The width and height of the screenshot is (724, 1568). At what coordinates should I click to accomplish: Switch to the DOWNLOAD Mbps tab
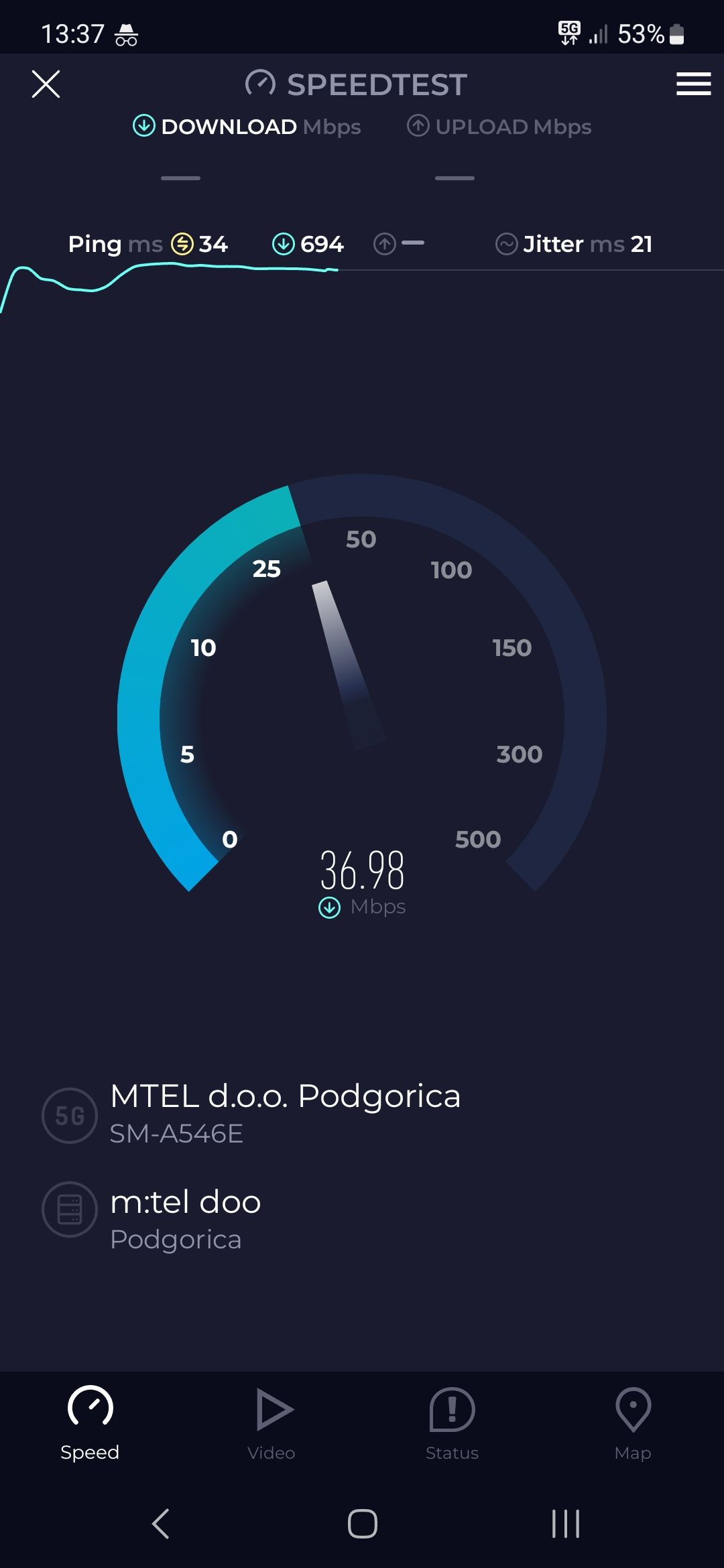point(248,127)
